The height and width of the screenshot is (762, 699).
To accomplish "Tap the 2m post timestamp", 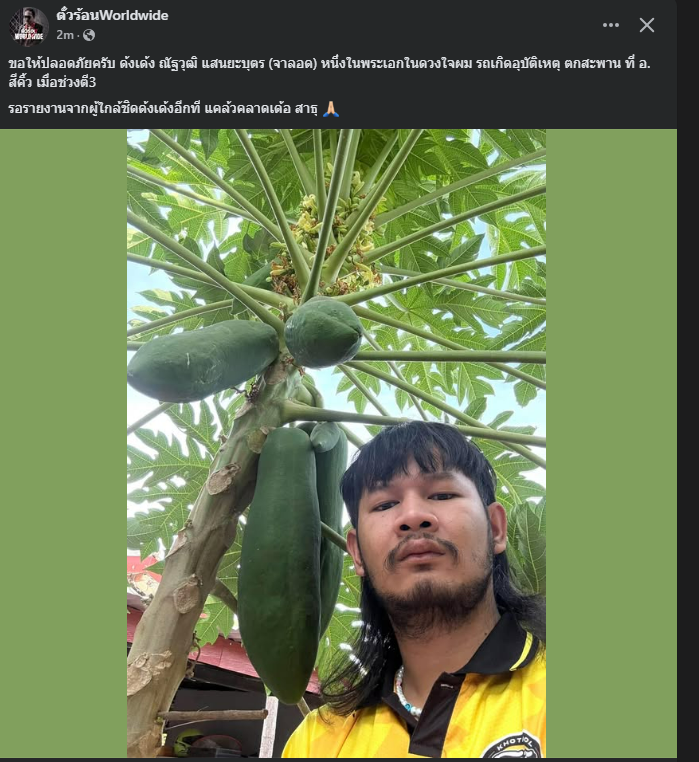I will (65, 35).
